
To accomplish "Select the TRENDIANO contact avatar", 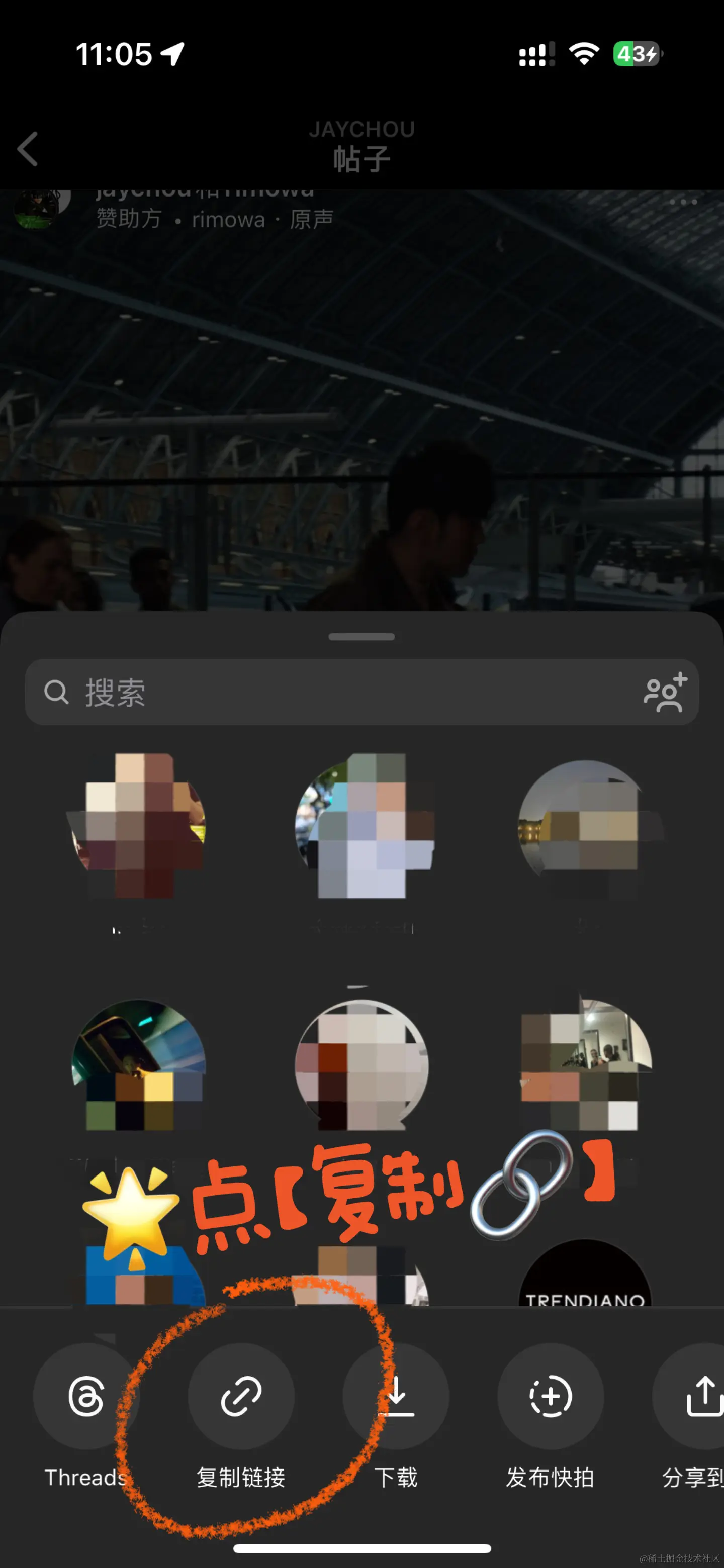I will click(585, 1275).
